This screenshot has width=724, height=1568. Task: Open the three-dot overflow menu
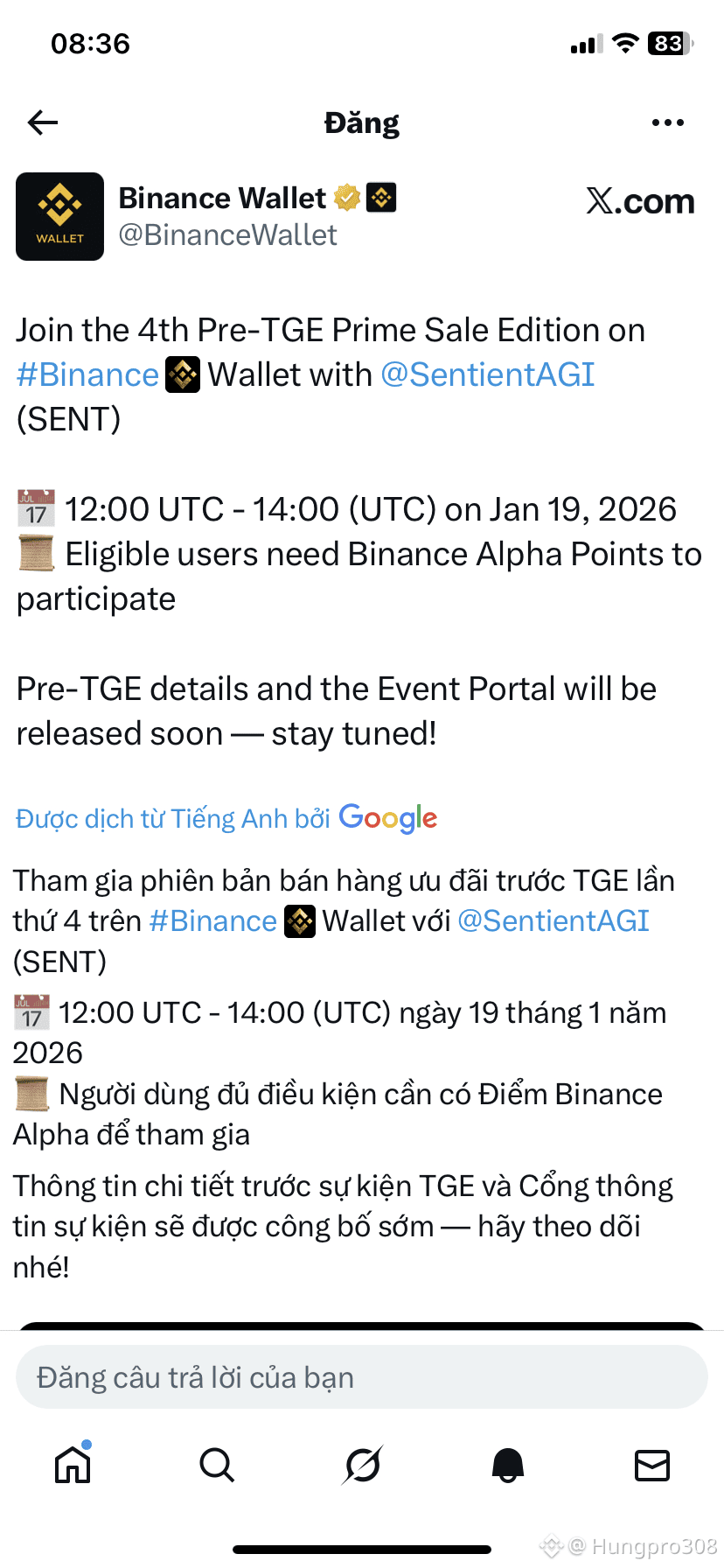[668, 122]
